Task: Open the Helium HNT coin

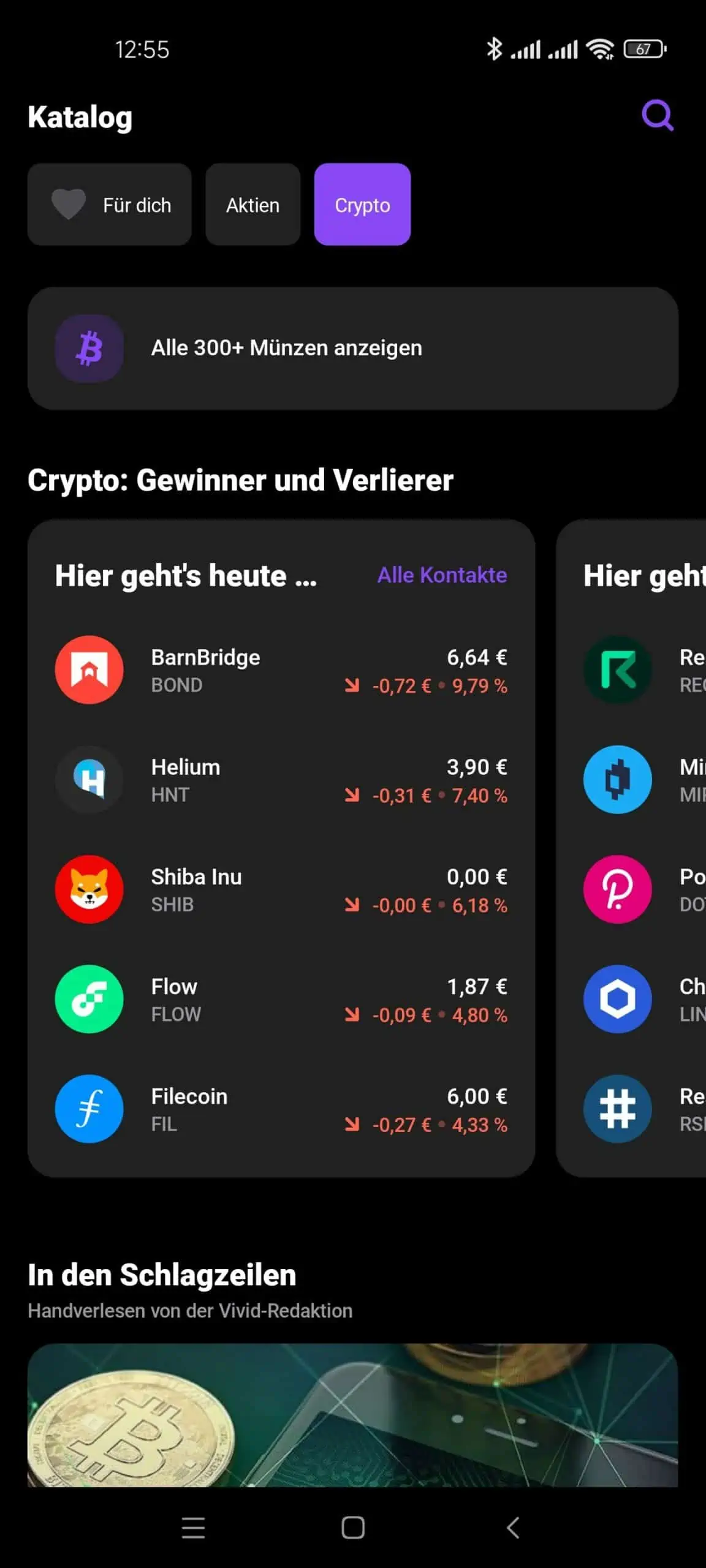Action: (281, 780)
